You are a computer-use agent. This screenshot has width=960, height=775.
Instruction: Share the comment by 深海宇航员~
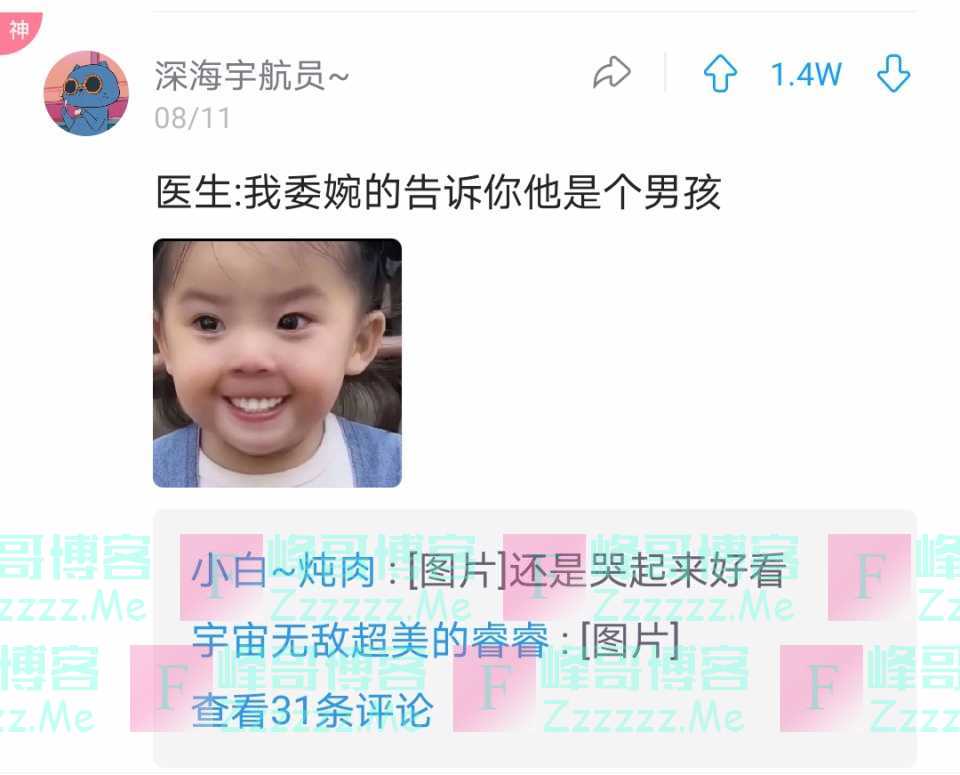coord(612,73)
